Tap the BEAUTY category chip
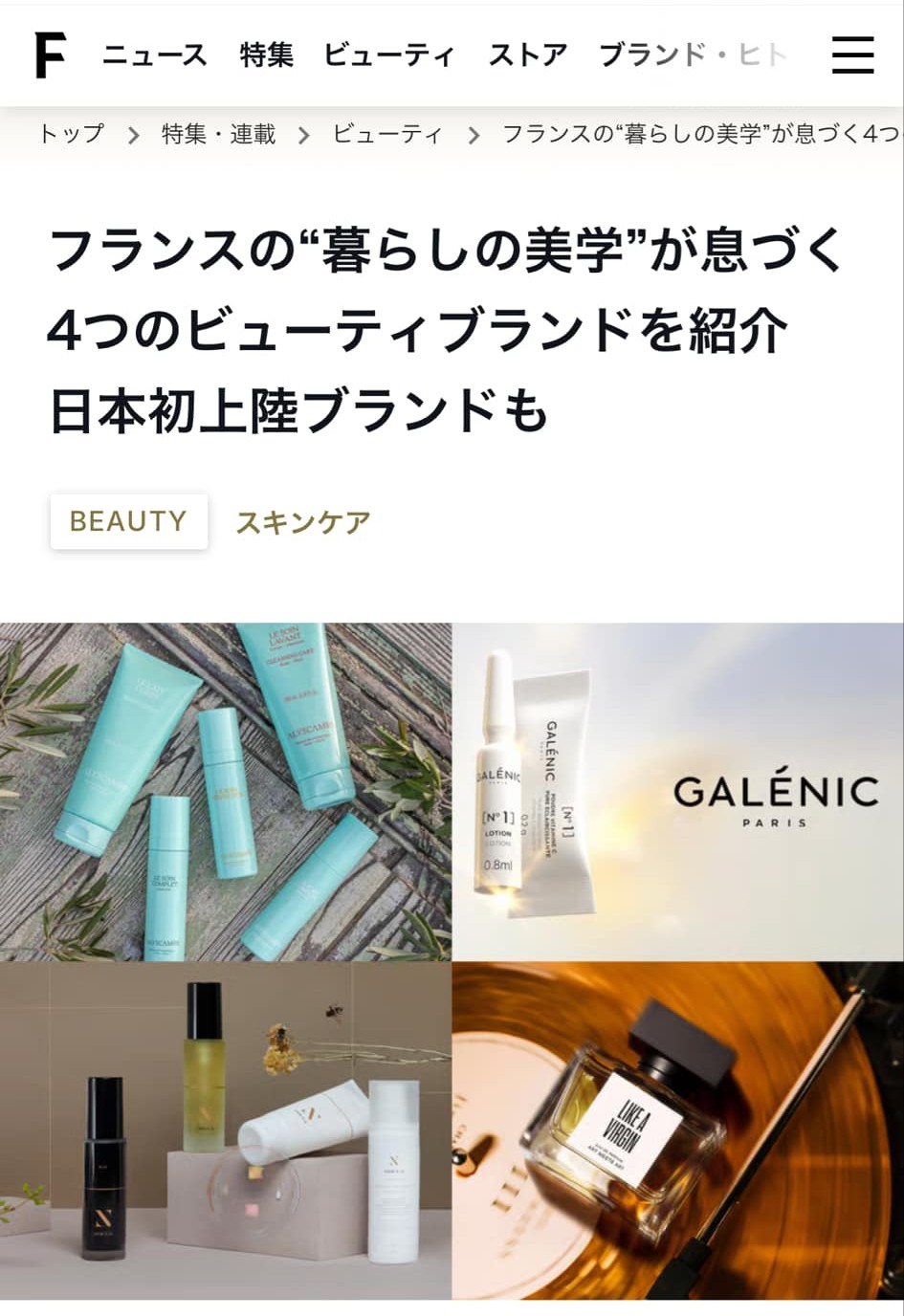Viewport: 904px width, 1316px height. [x=128, y=521]
